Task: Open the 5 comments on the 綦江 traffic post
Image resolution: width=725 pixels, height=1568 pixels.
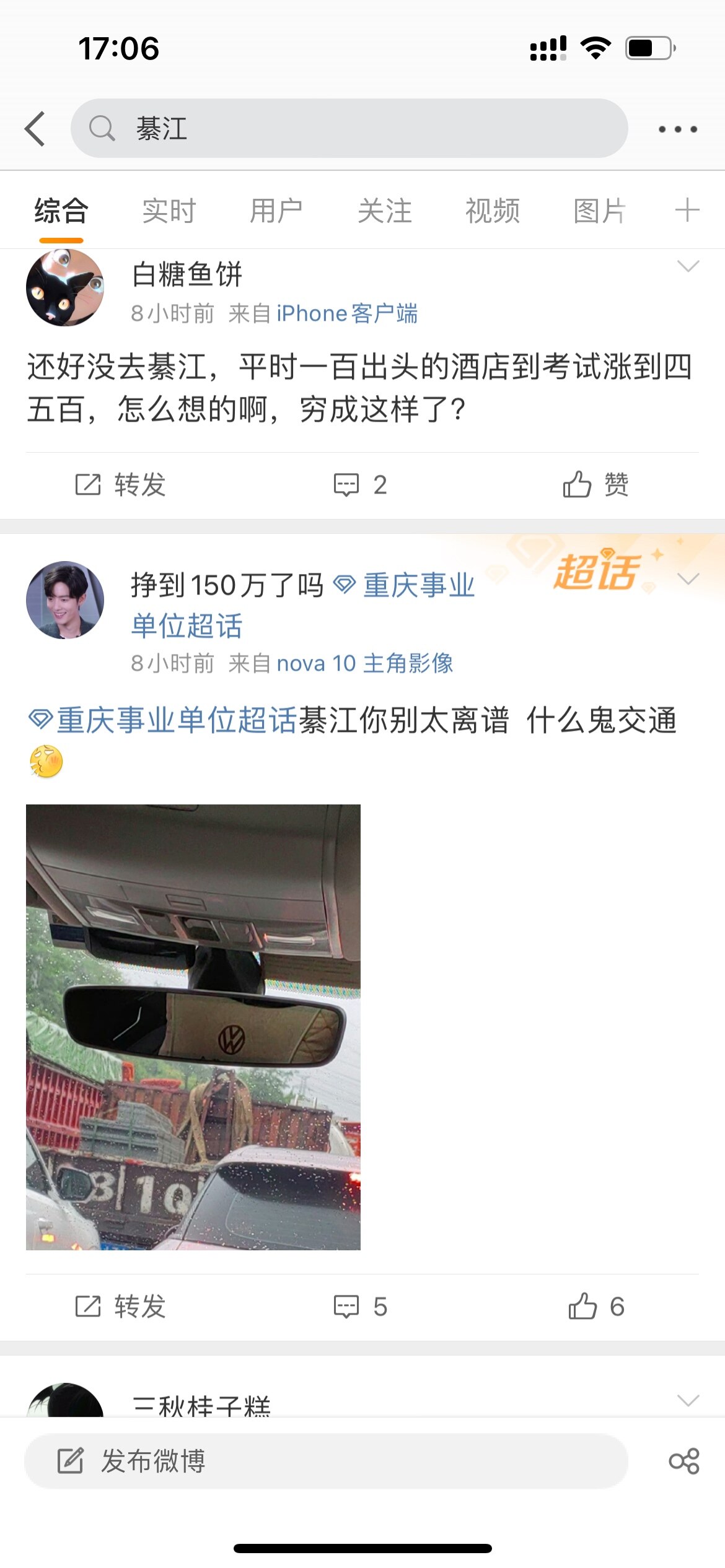Action: (x=361, y=1306)
